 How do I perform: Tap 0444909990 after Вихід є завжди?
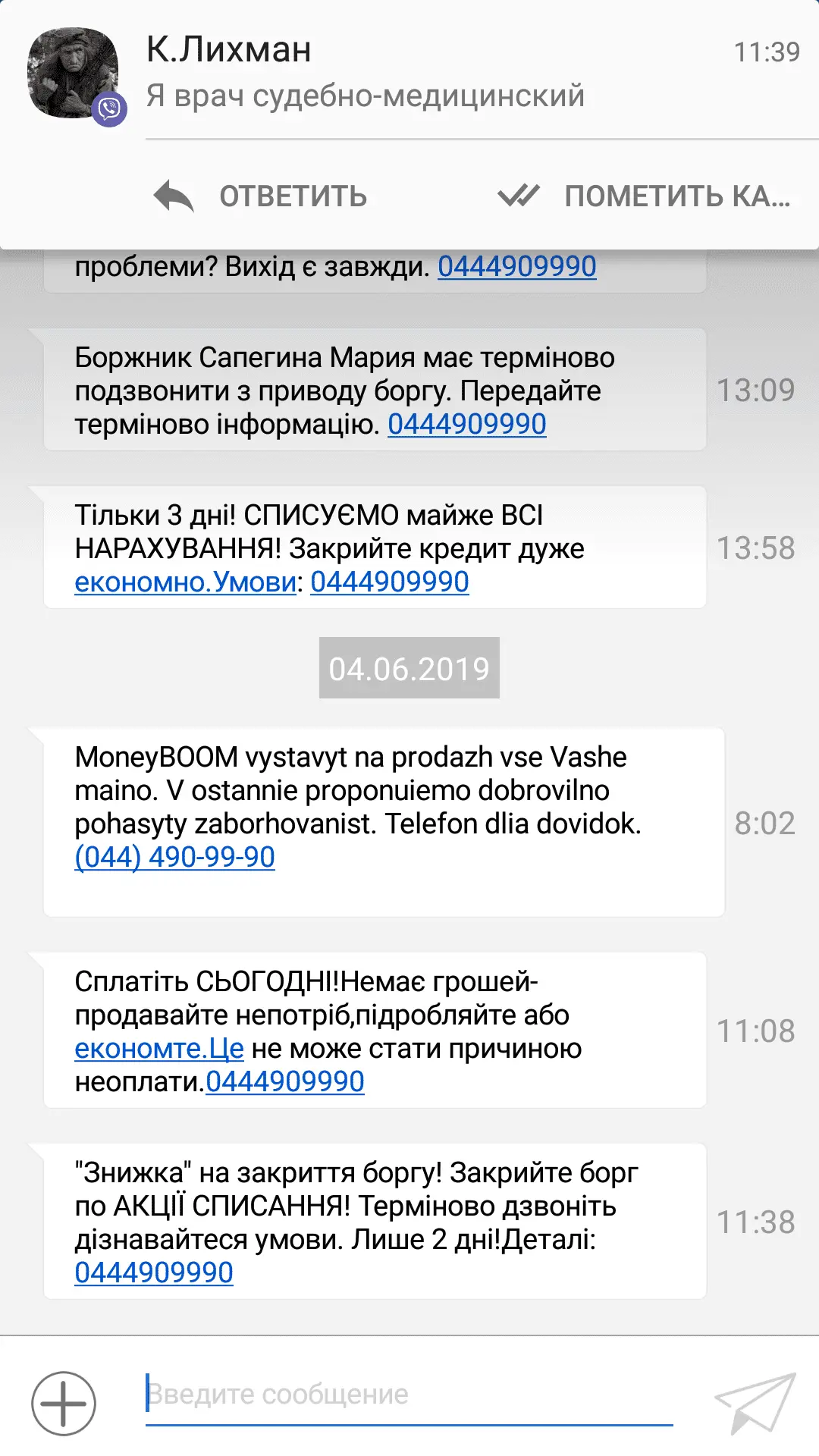(517, 267)
